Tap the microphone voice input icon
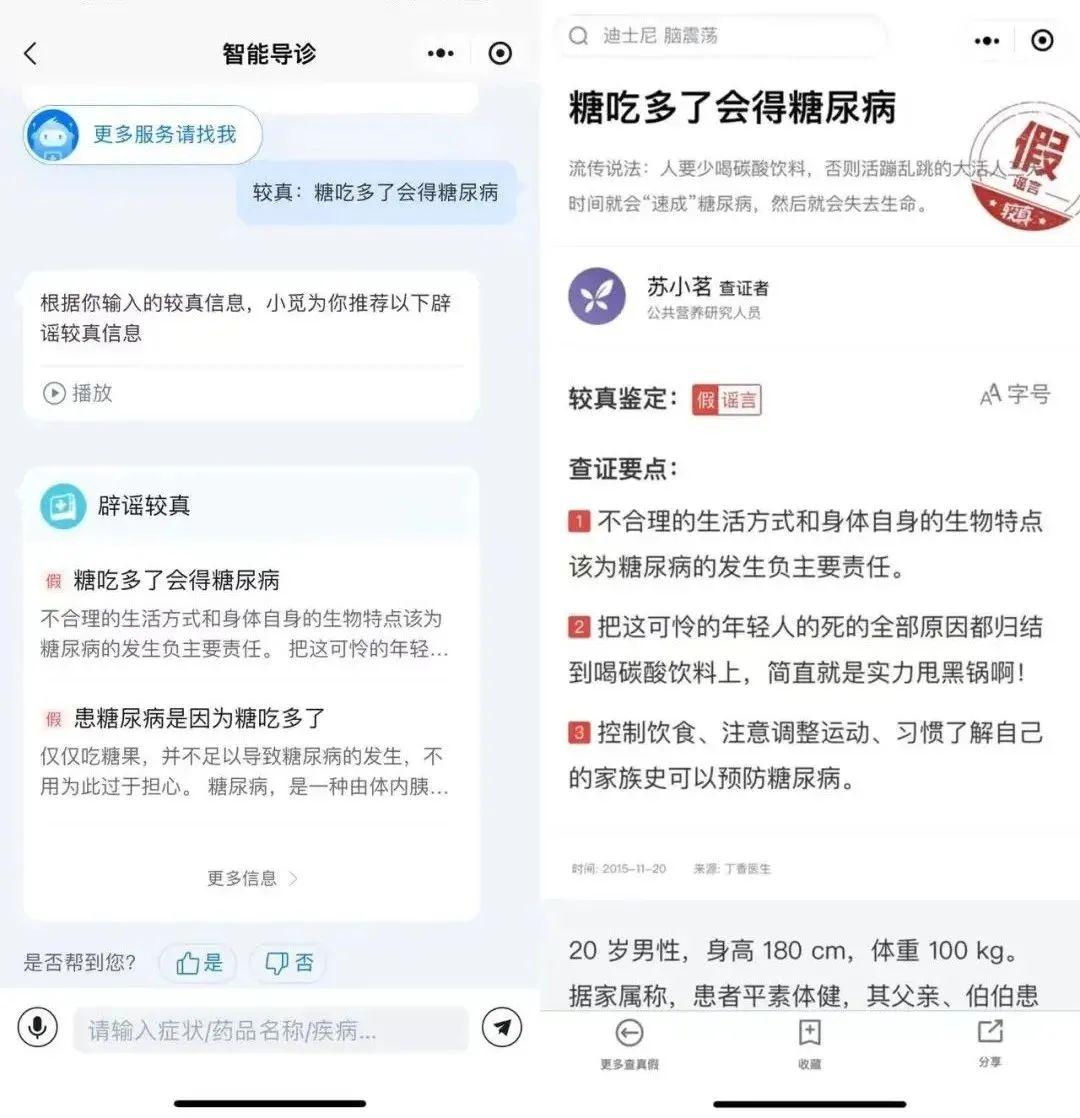This screenshot has width=1080, height=1118. [x=37, y=1027]
